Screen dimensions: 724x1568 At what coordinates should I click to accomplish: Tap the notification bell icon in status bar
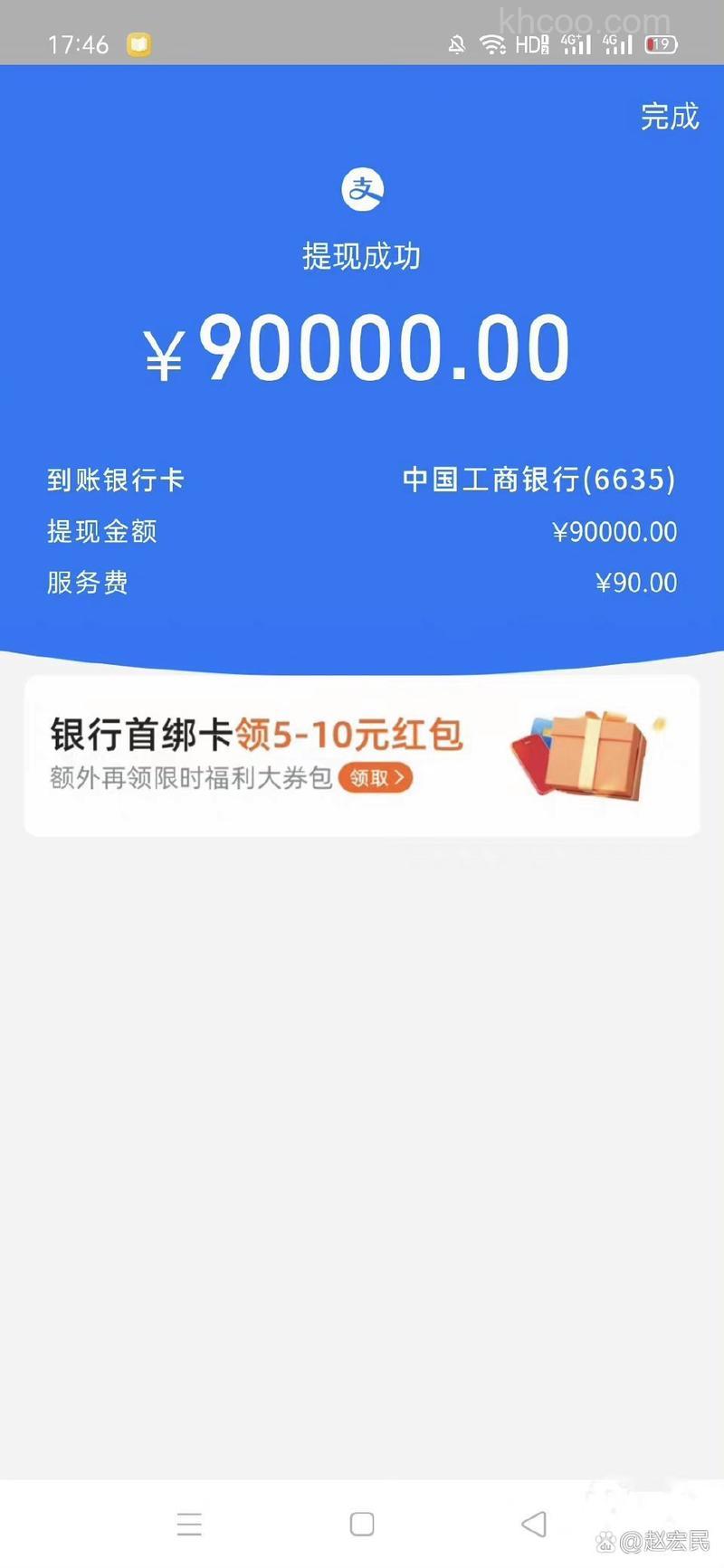457,43
